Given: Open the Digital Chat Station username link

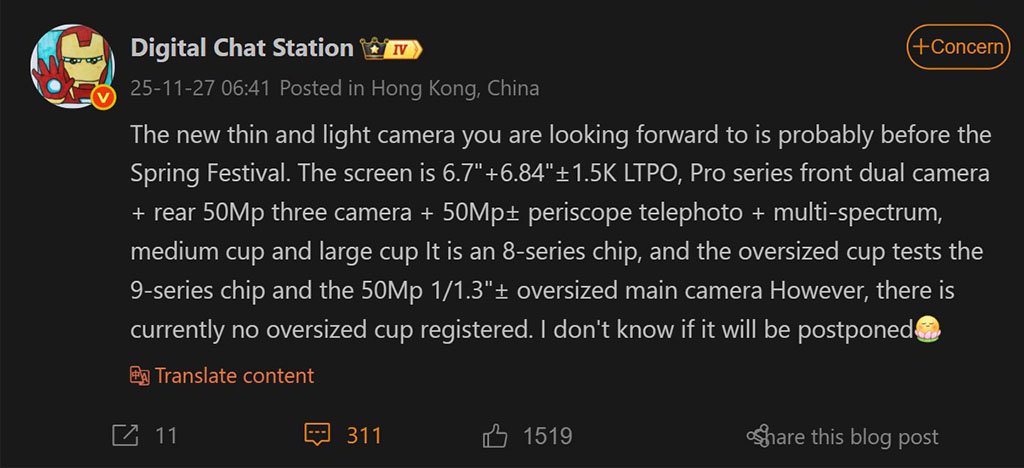Looking at the screenshot, I should tap(242, 48).
